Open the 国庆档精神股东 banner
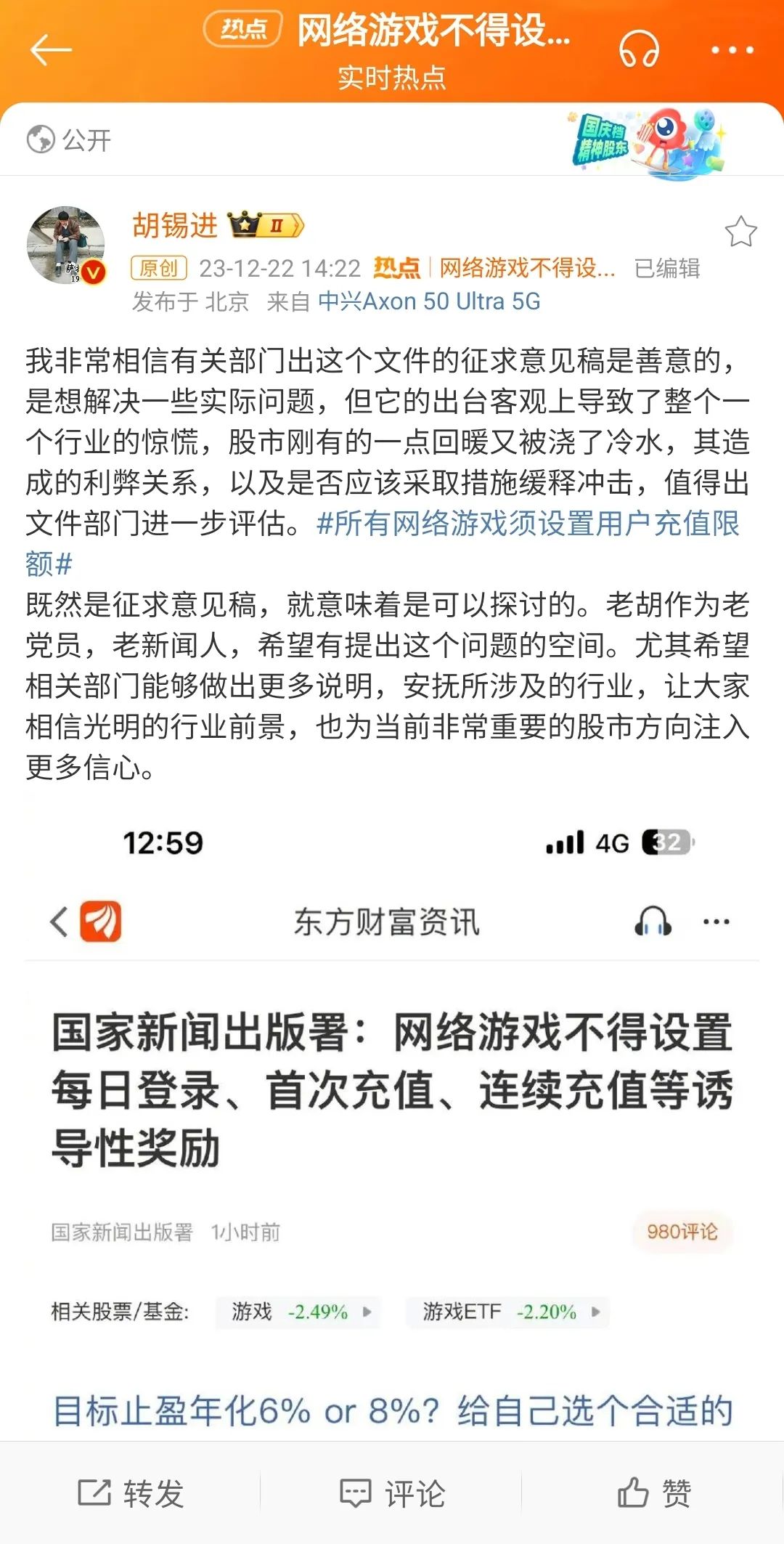The image size is (784, 1544). pyautogui.click(x=648, y=140)
